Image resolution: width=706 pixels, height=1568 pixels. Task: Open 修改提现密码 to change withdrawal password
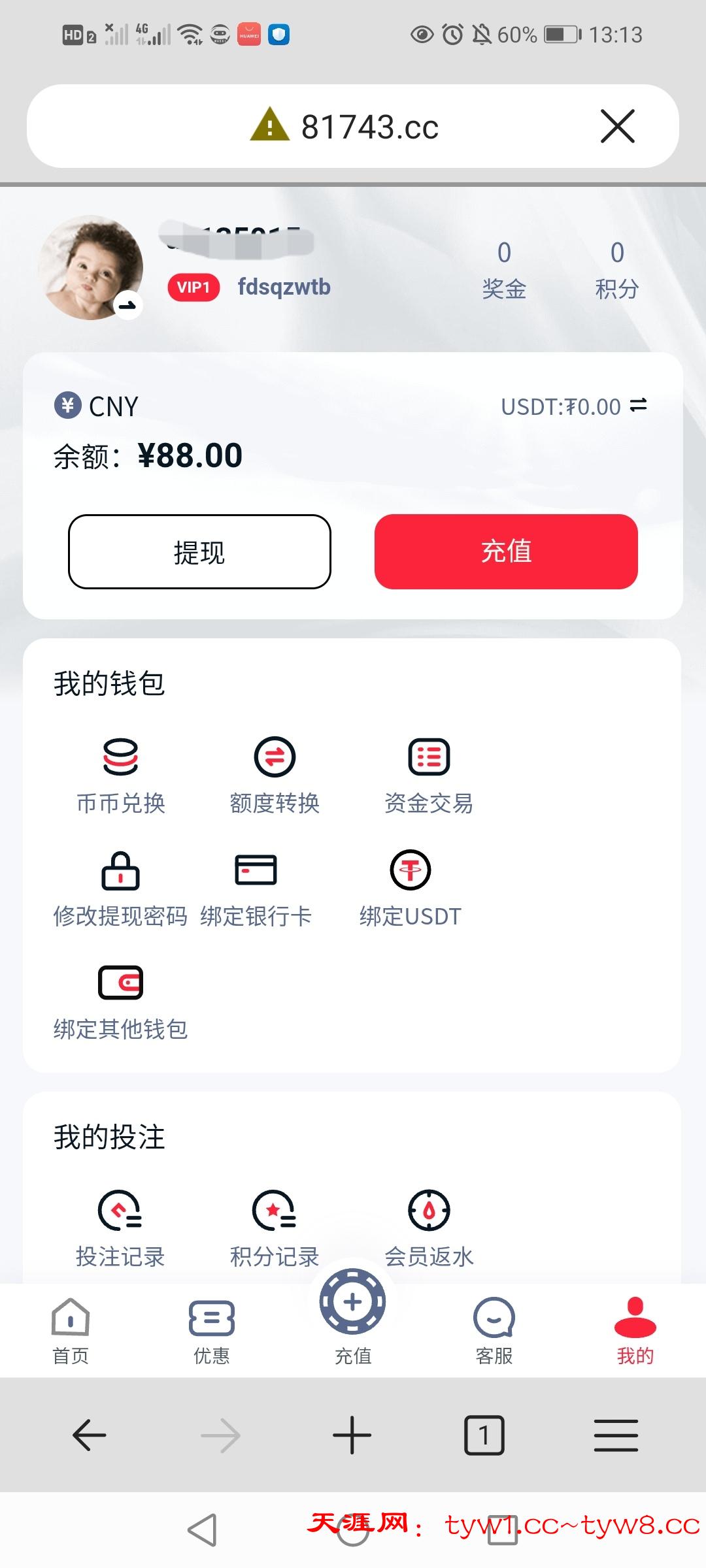click(120, 889)
